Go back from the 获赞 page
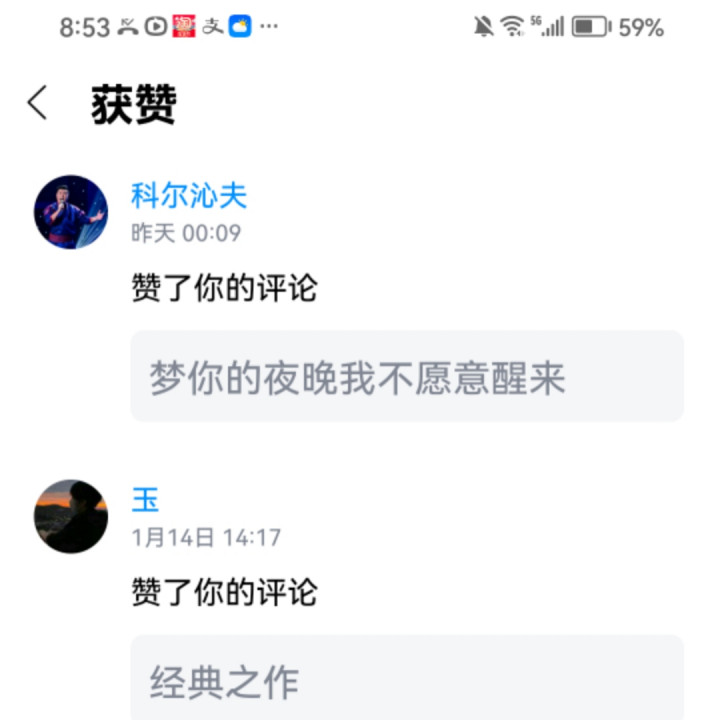Screen dimensions: 720x720 38,103
